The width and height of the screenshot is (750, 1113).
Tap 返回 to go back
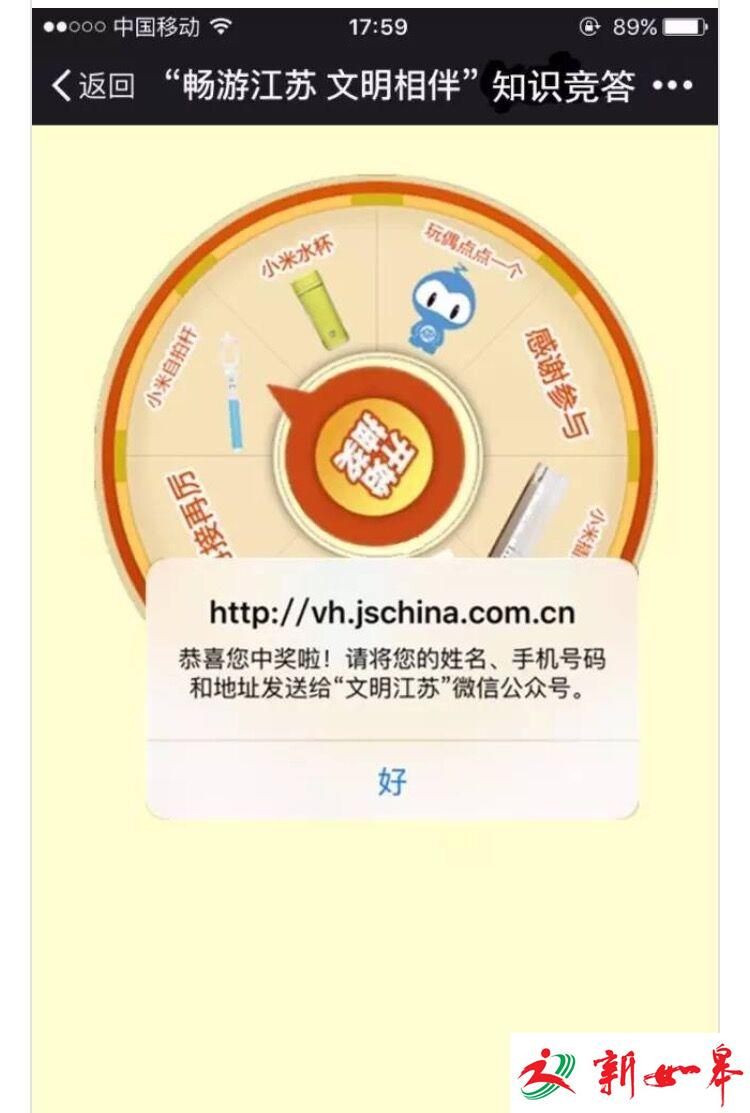tap(92, 87)
